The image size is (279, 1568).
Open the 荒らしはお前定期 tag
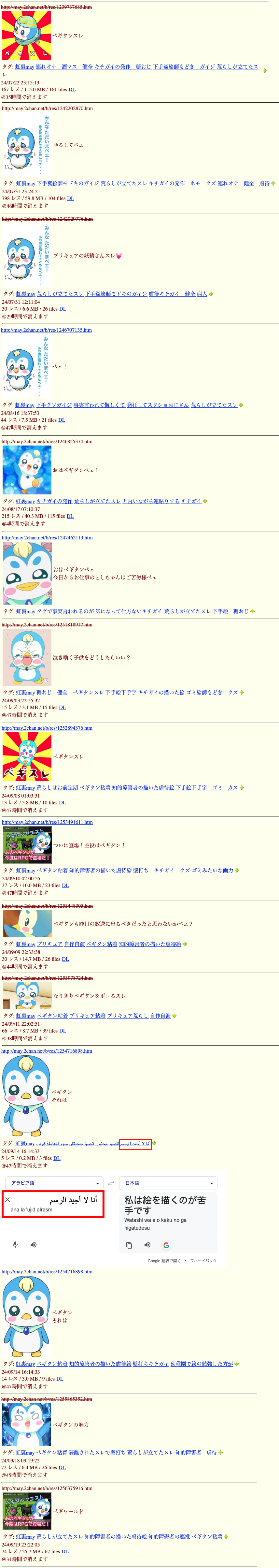point(57,788)
